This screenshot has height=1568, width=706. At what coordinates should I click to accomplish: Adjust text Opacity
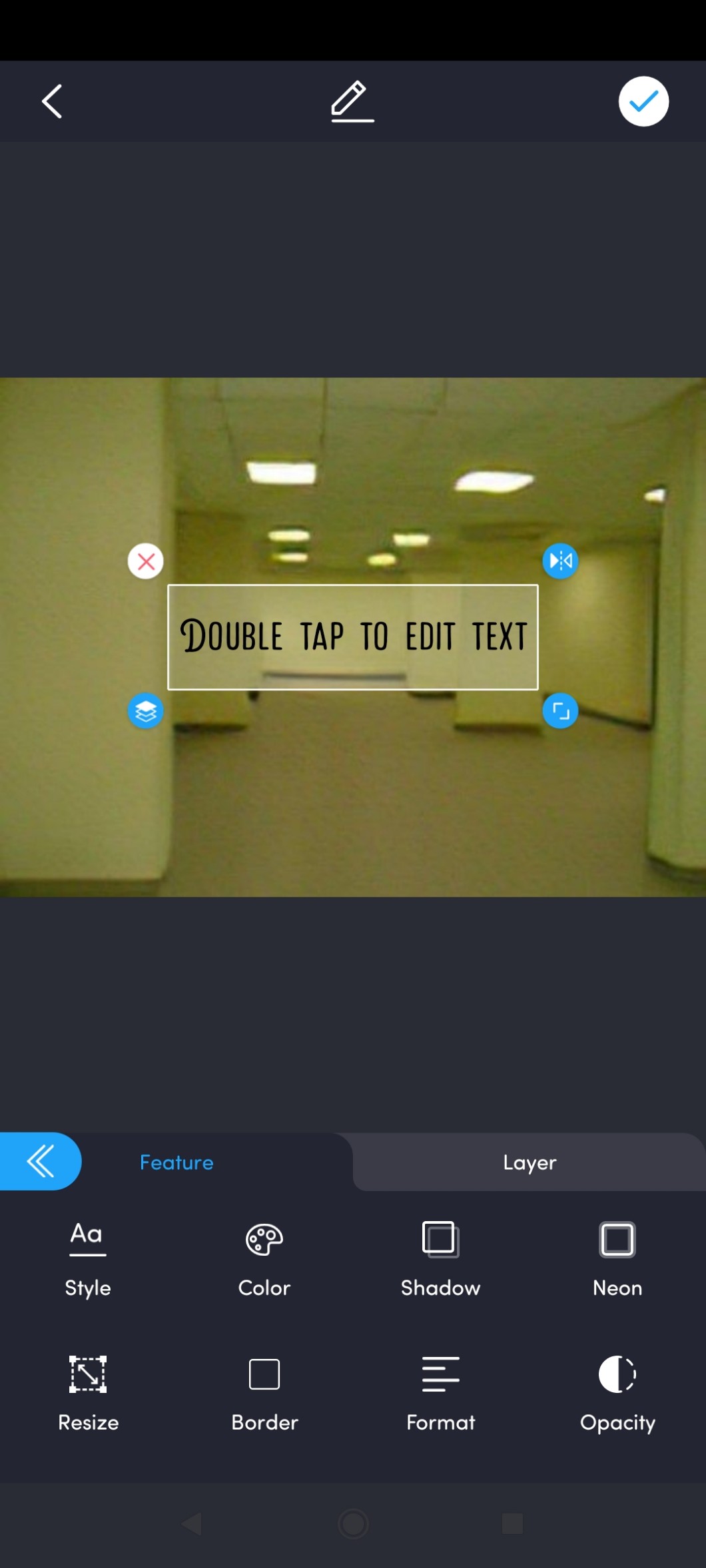pos(617,1393)
